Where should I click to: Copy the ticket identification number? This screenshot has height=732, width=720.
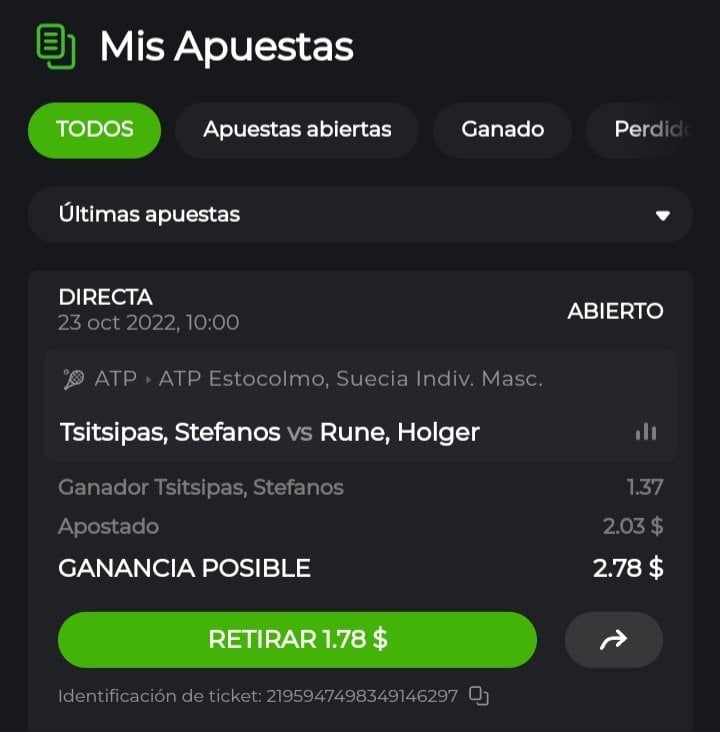[479, 695]
